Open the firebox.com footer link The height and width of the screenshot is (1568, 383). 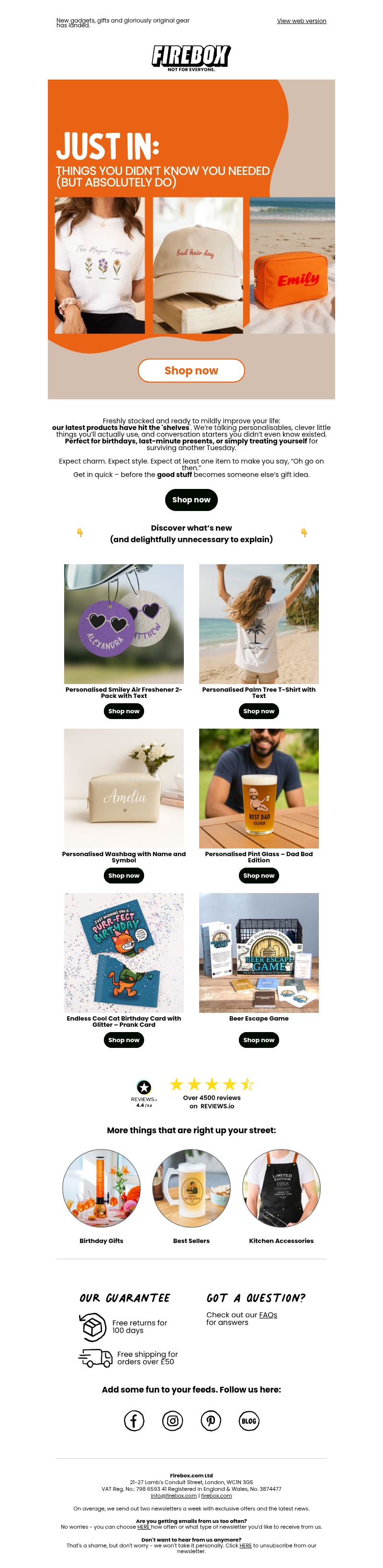pos(216,1496)
